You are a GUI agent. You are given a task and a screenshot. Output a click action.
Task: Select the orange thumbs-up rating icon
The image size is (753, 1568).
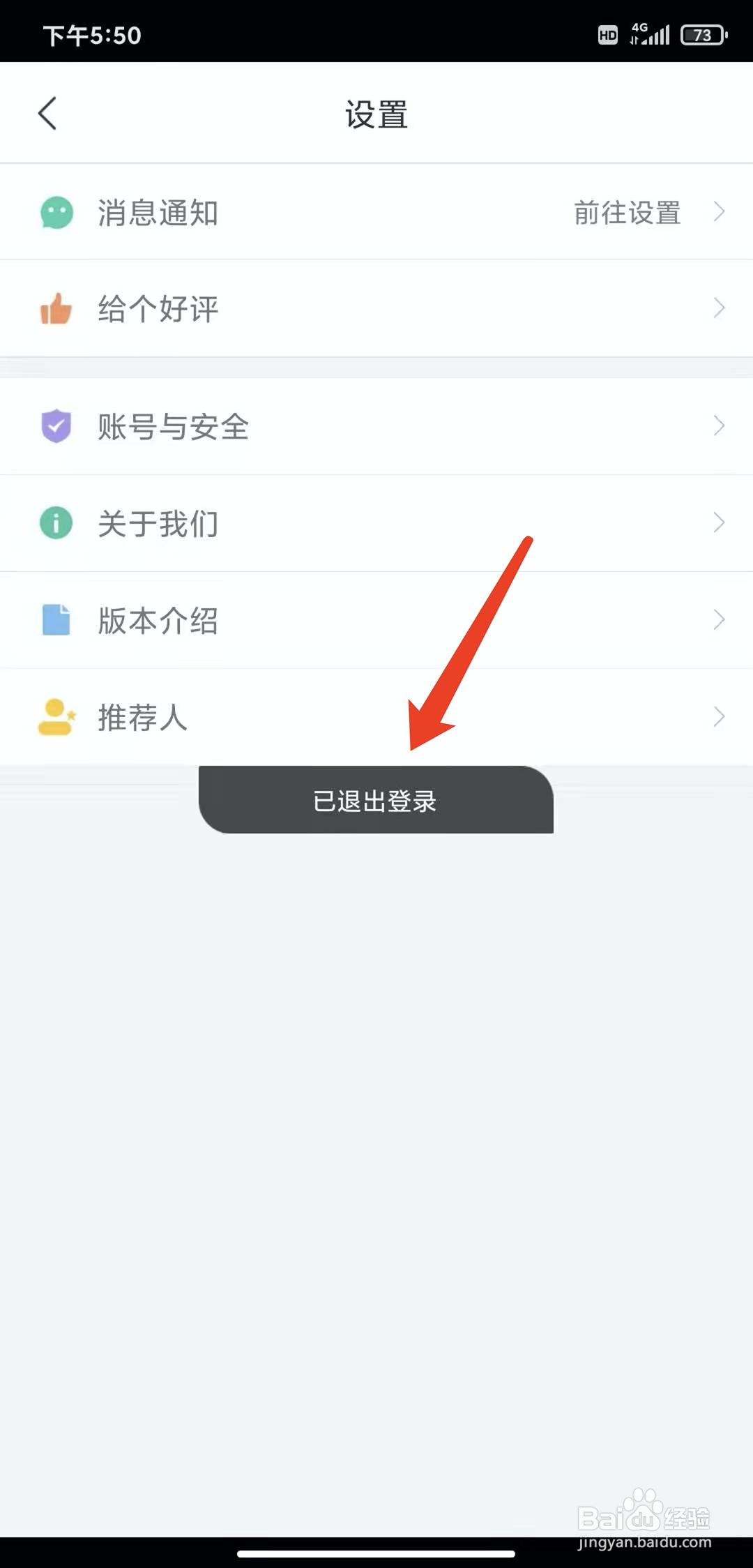point(56,309)
